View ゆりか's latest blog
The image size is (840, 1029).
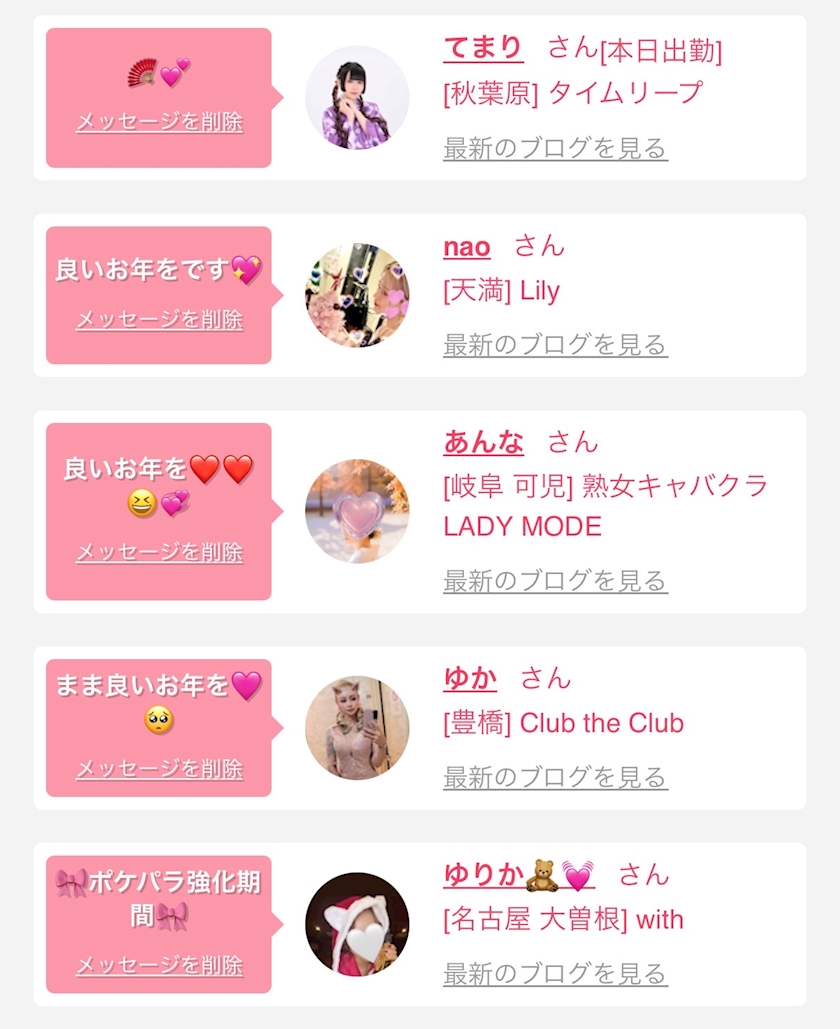coord(555,974)
